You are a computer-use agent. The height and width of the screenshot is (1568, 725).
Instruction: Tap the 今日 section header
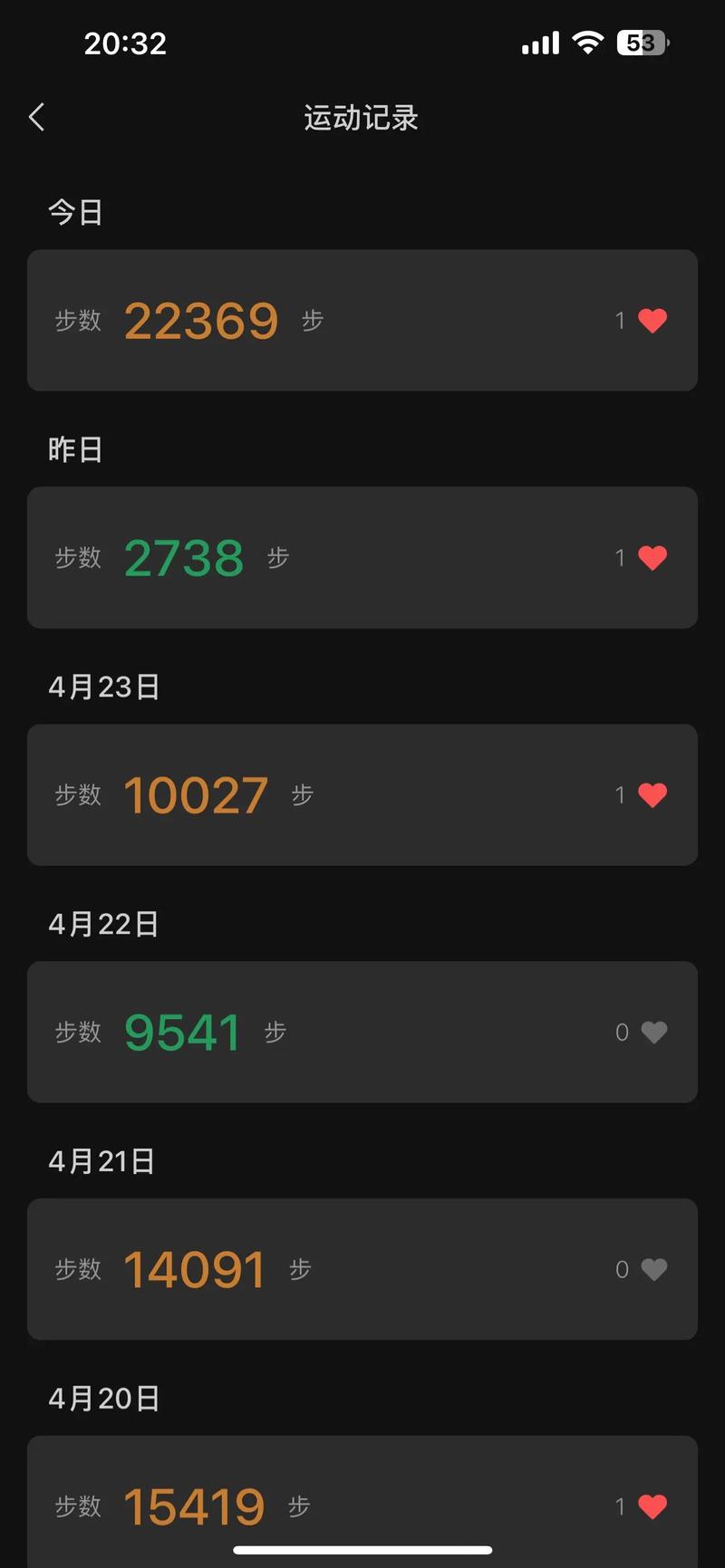76,211
